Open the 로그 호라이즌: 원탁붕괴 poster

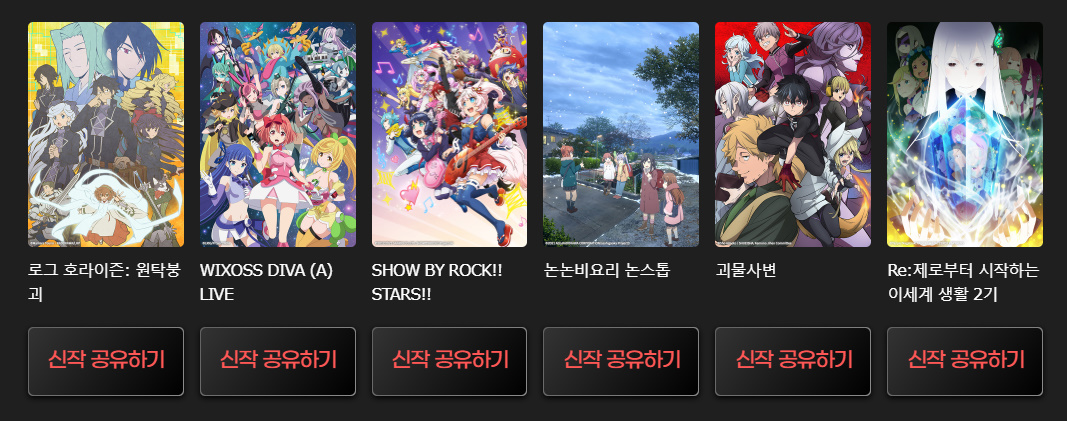point(106,134)
